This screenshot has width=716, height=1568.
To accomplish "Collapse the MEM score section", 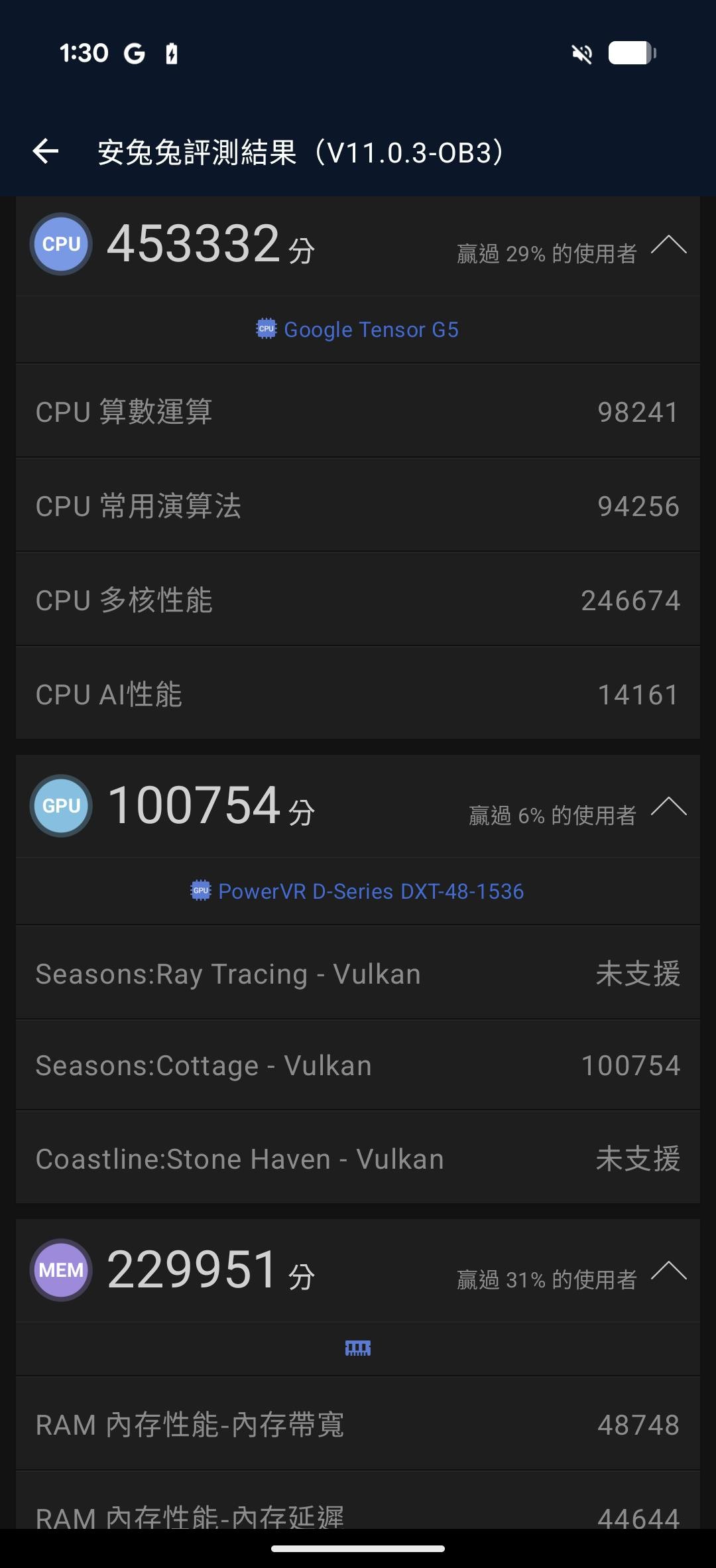I will 668,1271.
